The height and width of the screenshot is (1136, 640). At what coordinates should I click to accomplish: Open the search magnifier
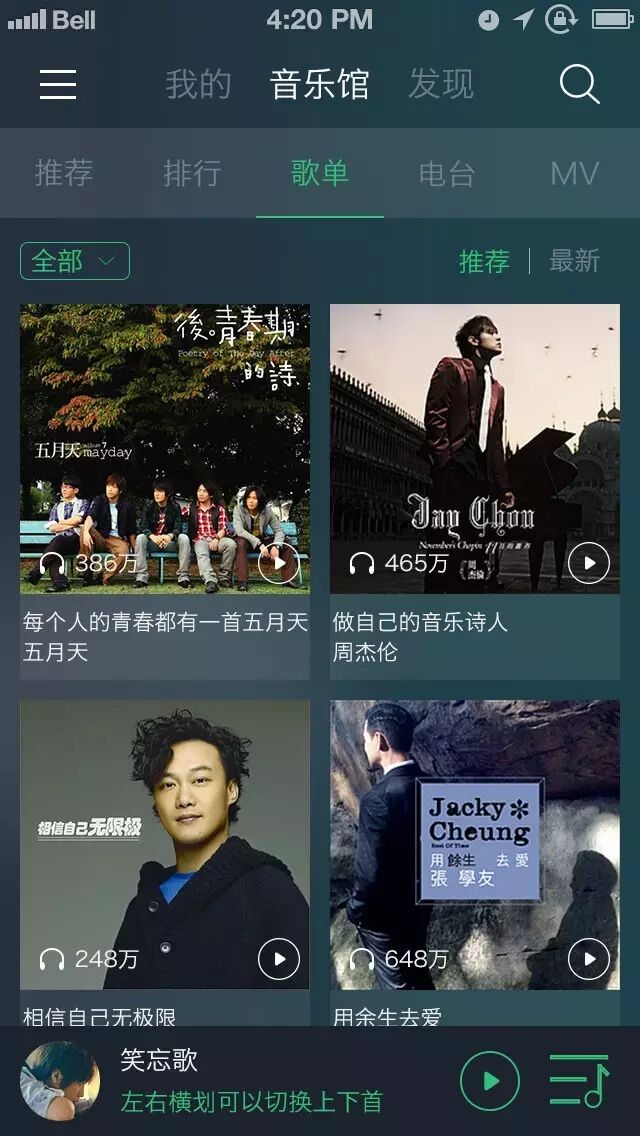click(x=579, y=84)
